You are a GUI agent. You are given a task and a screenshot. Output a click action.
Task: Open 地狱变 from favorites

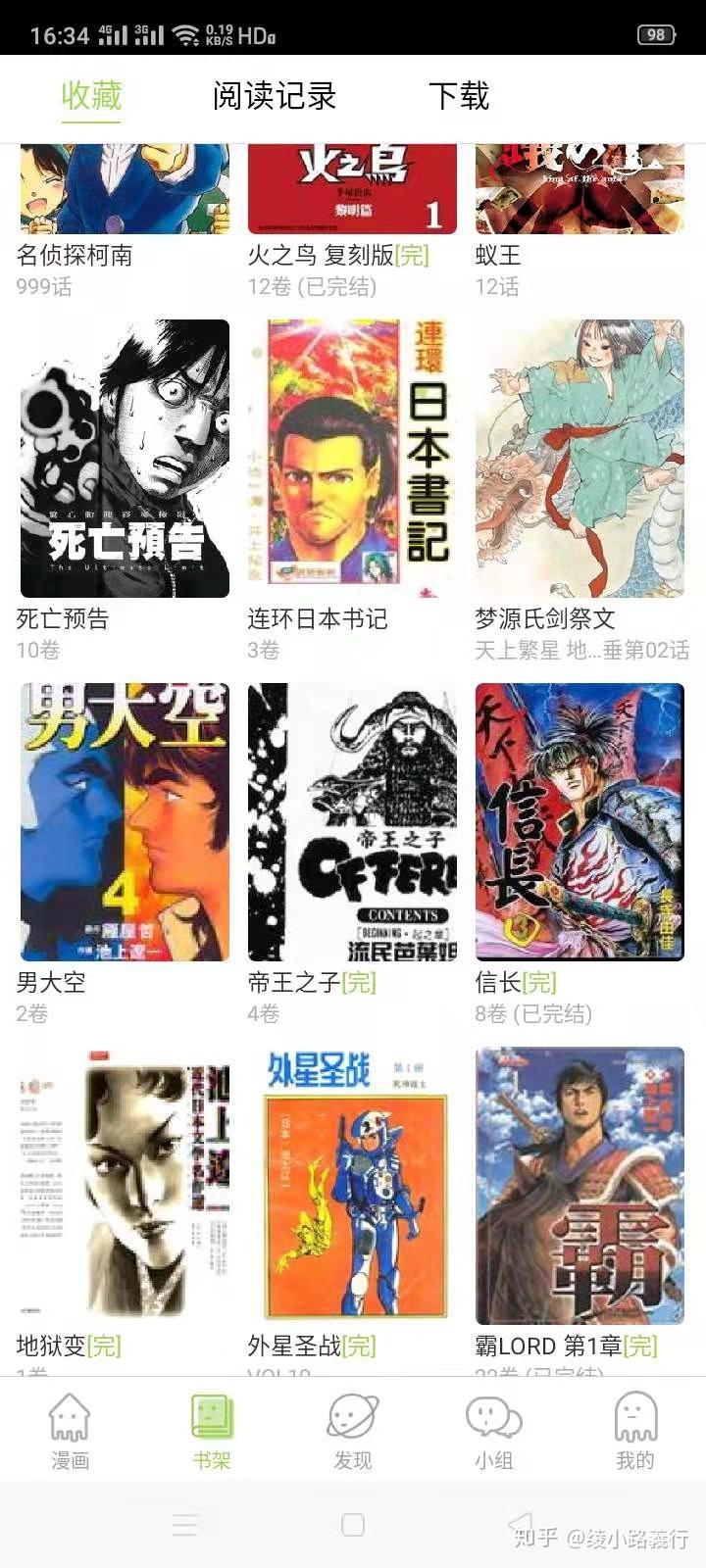(125, 1186)
